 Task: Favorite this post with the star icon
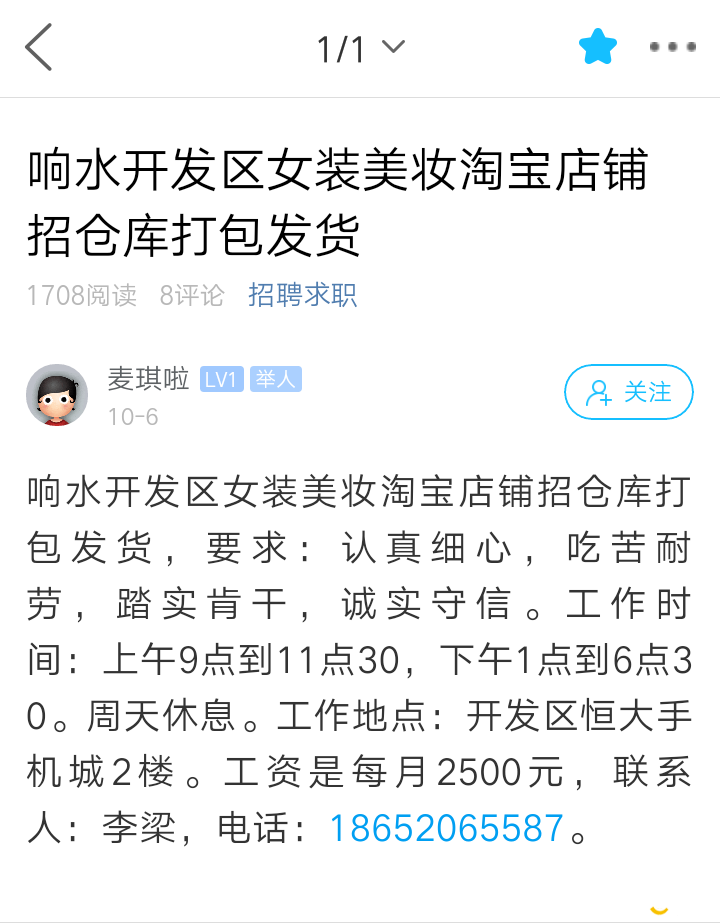[598, 47]
